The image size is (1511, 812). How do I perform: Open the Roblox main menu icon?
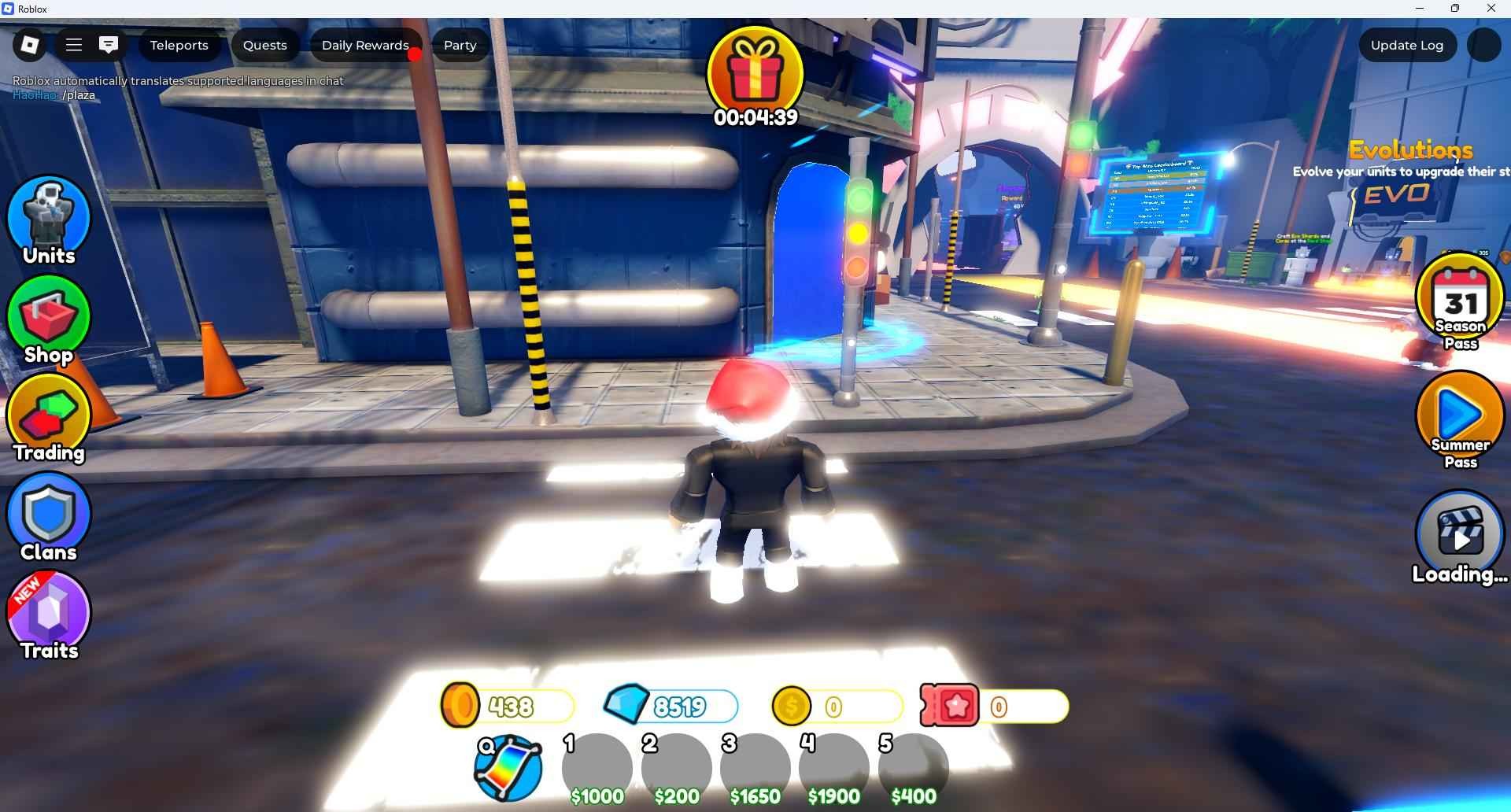[30, 45]
